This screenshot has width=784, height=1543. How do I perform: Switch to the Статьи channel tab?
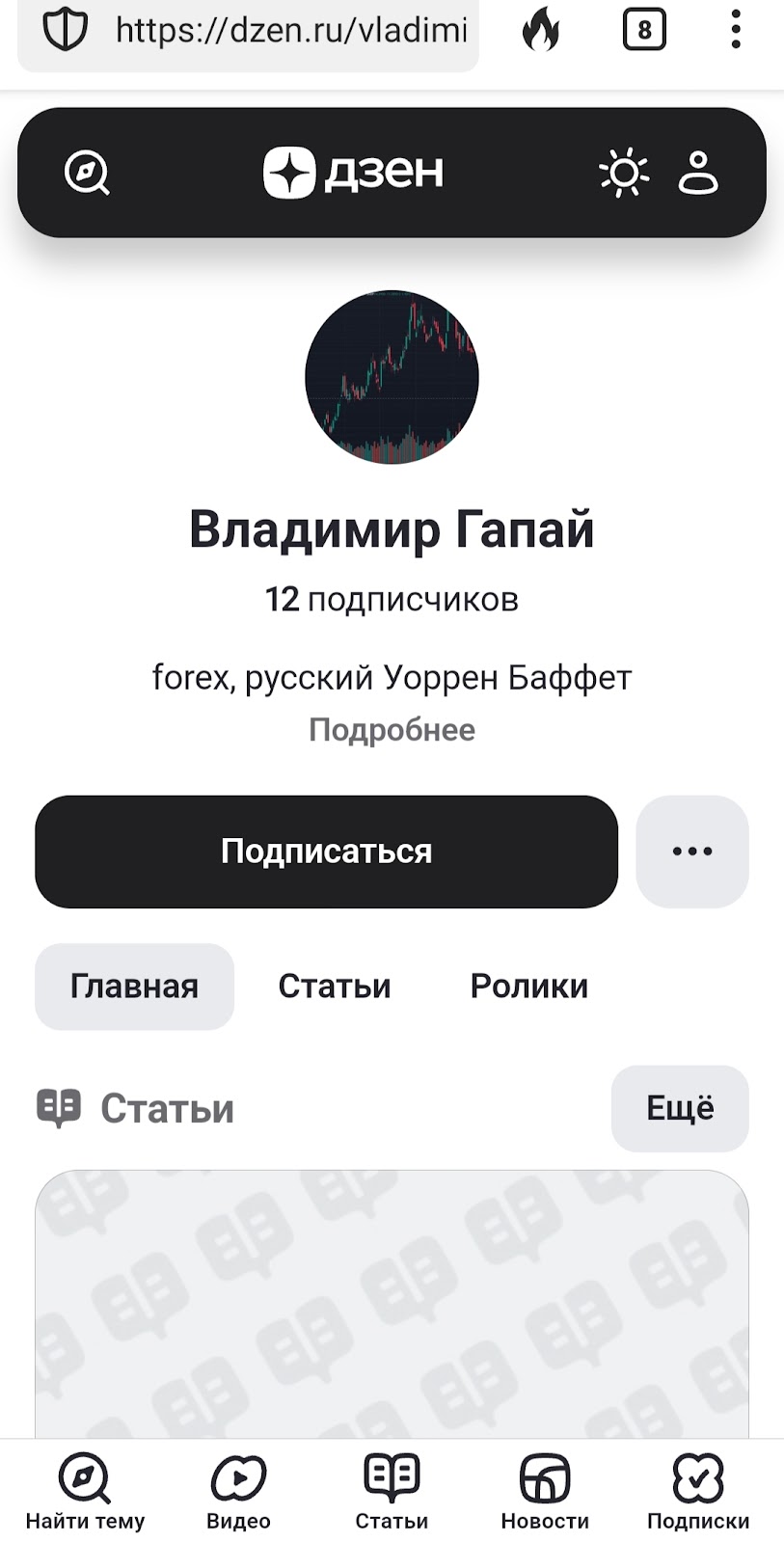click(335, 987)
